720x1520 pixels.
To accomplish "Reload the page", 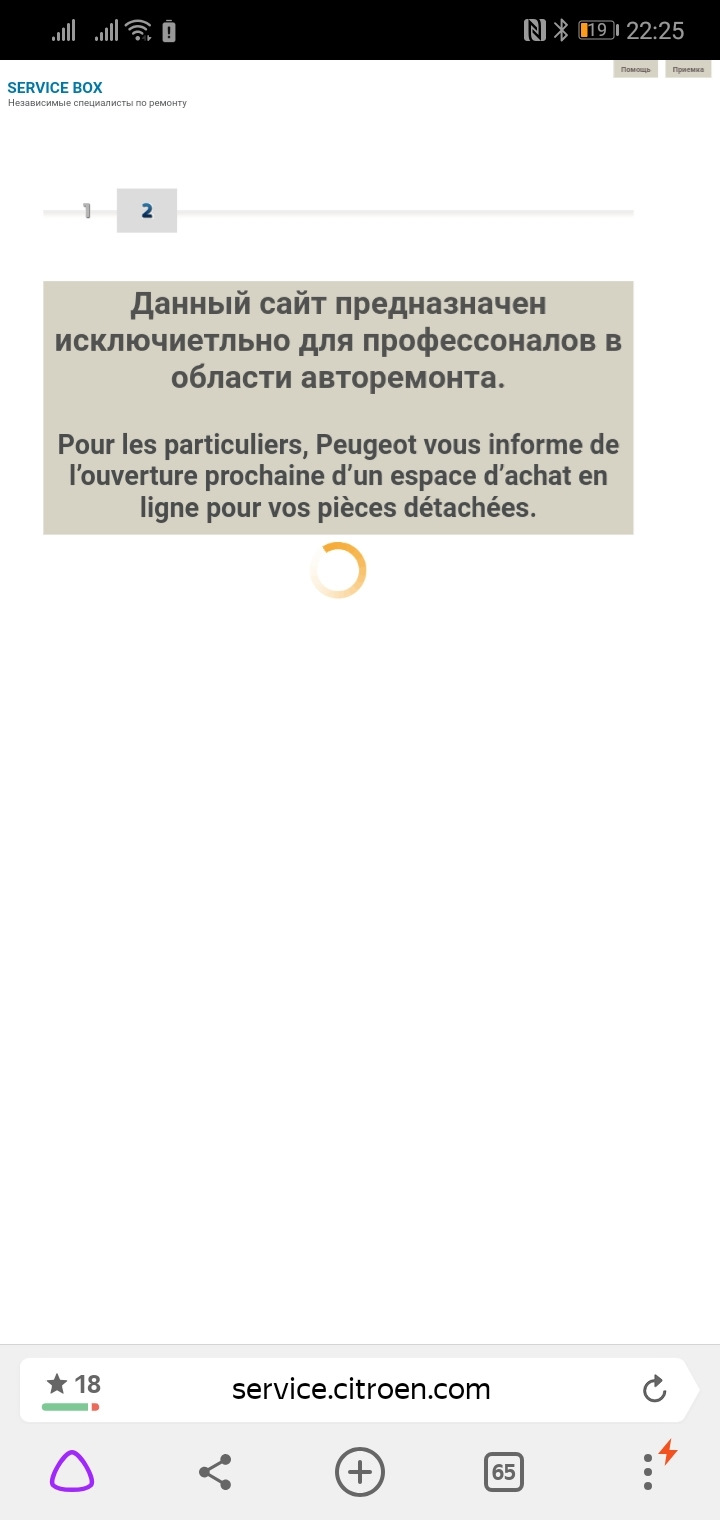I will tap(654, 1389).
